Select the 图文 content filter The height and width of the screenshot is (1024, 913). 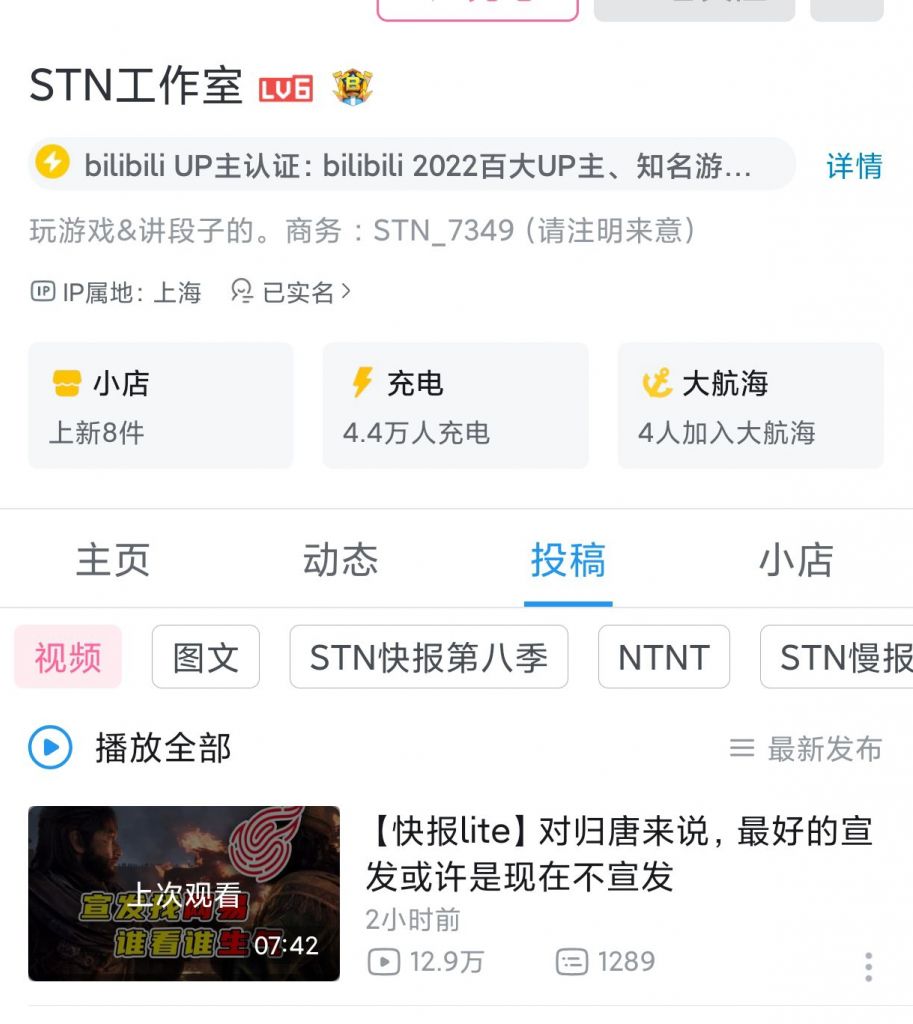[205, 657]
